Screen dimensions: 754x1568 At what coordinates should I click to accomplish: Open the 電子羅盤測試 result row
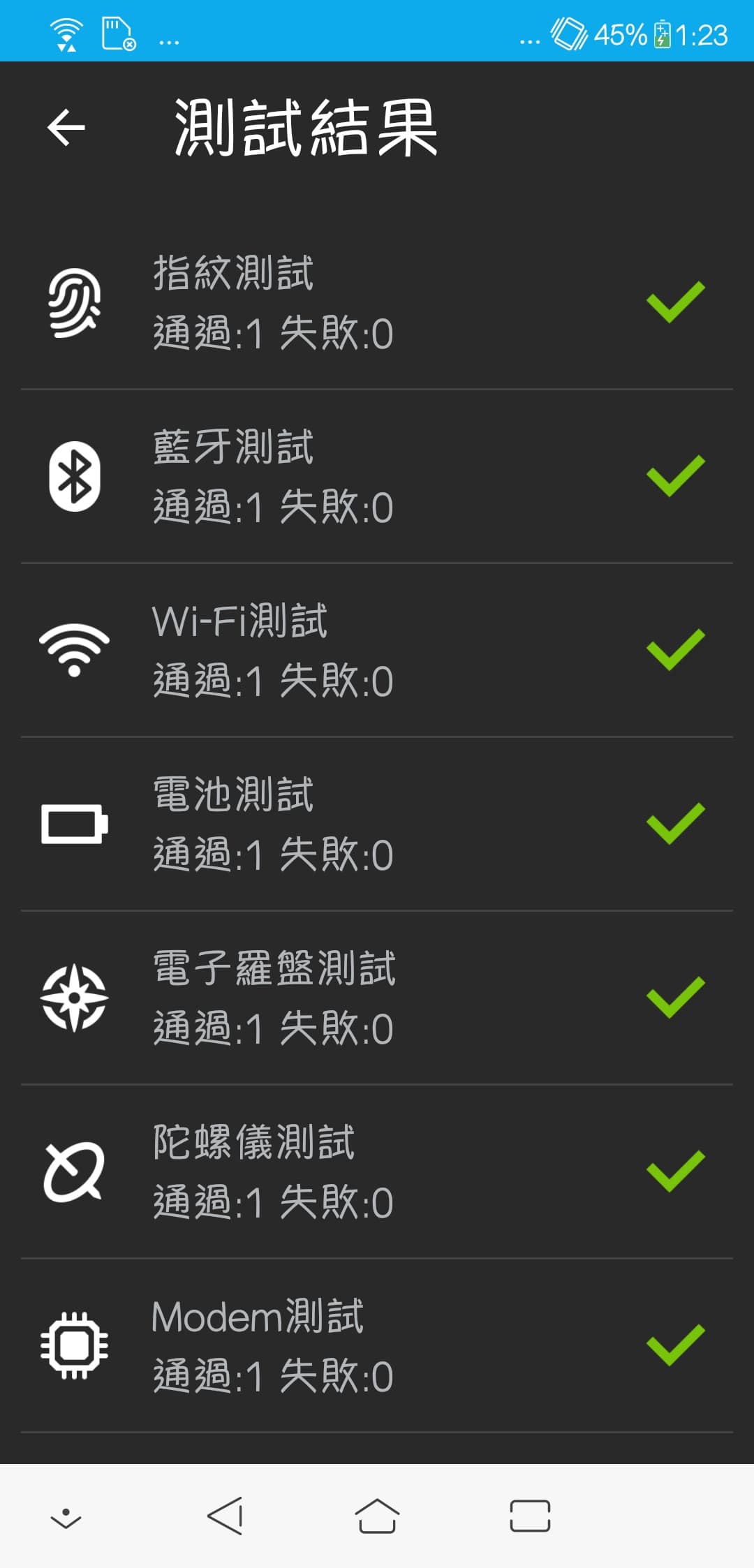tap(377, 998)
